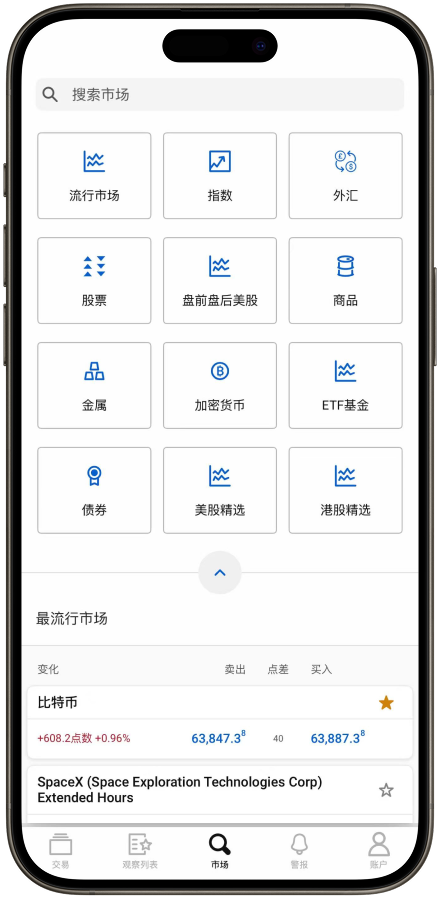Open the 比特币 market row
Image resolution: width=440 pixels, height=899 pixels.
coord(220,722)
